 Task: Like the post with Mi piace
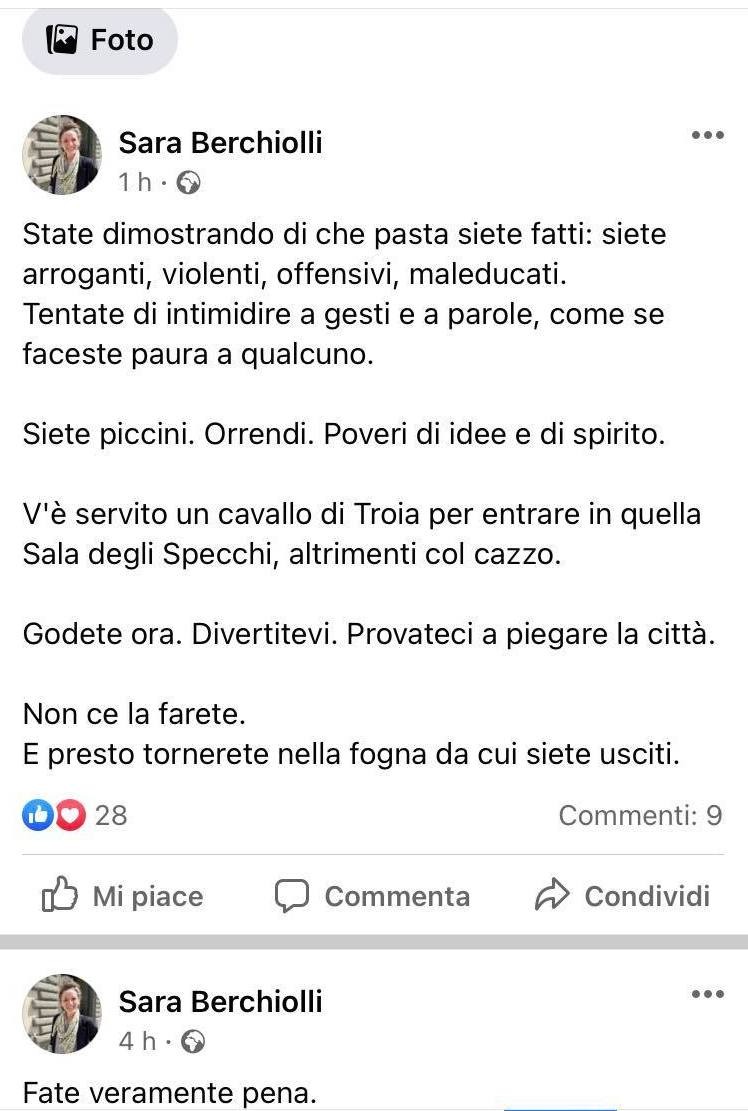pyautogui.click(x=122, y=896)
